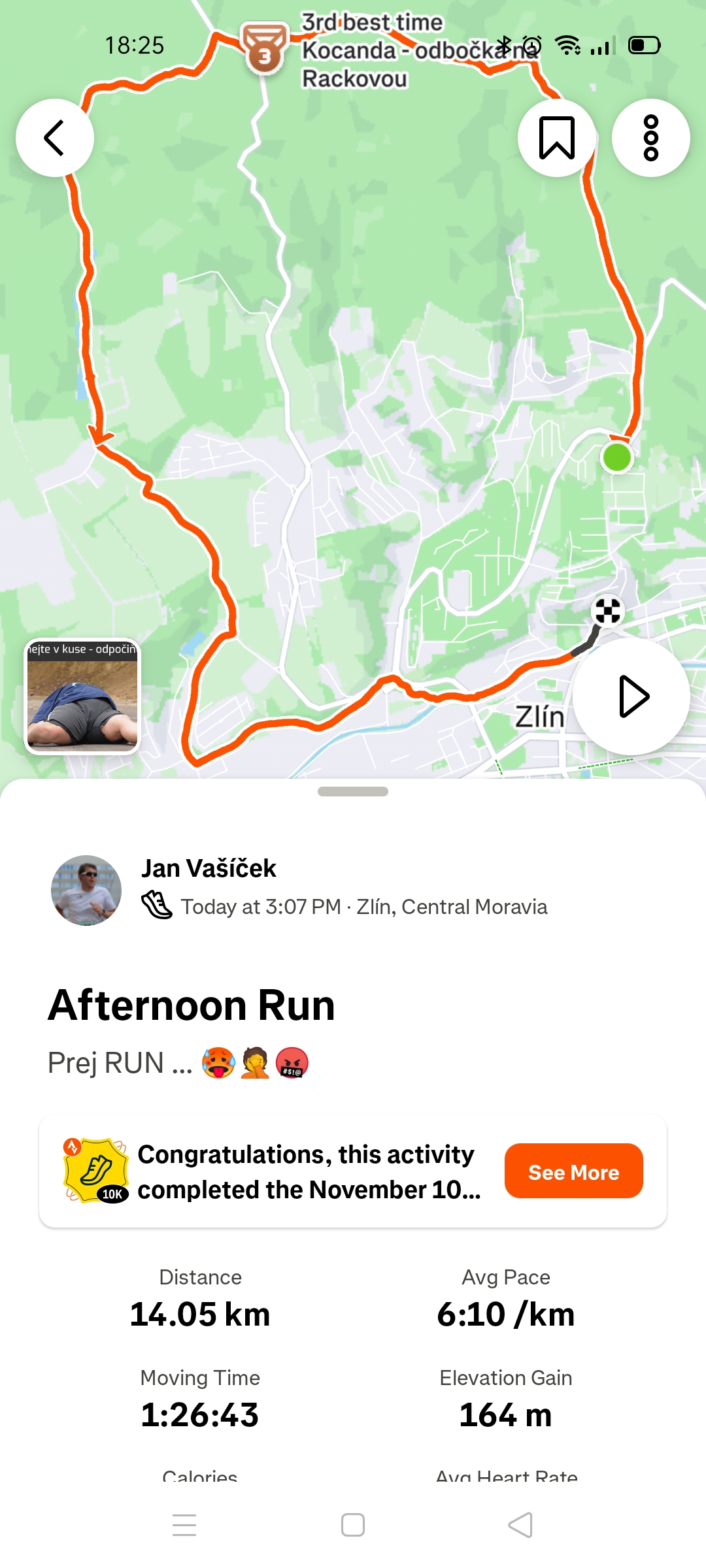The image size is (706, 1568).
Task: Open the activity photo thumbnail
Action: click(82, 696)
